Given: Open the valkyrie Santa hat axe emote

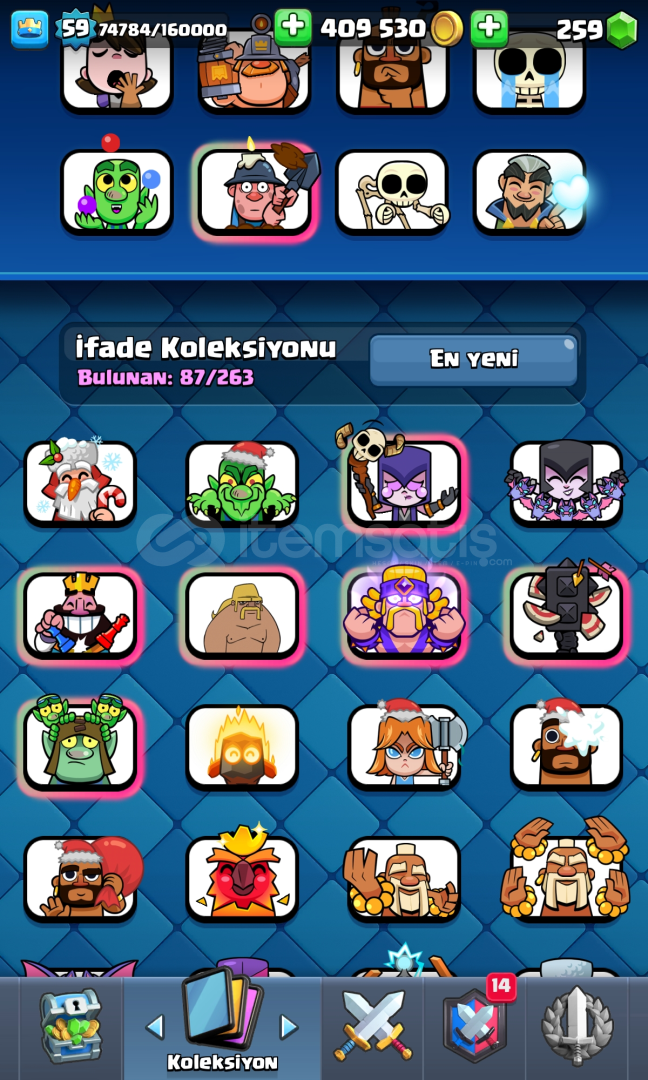Looking at the screenshot, I should 404,747.
